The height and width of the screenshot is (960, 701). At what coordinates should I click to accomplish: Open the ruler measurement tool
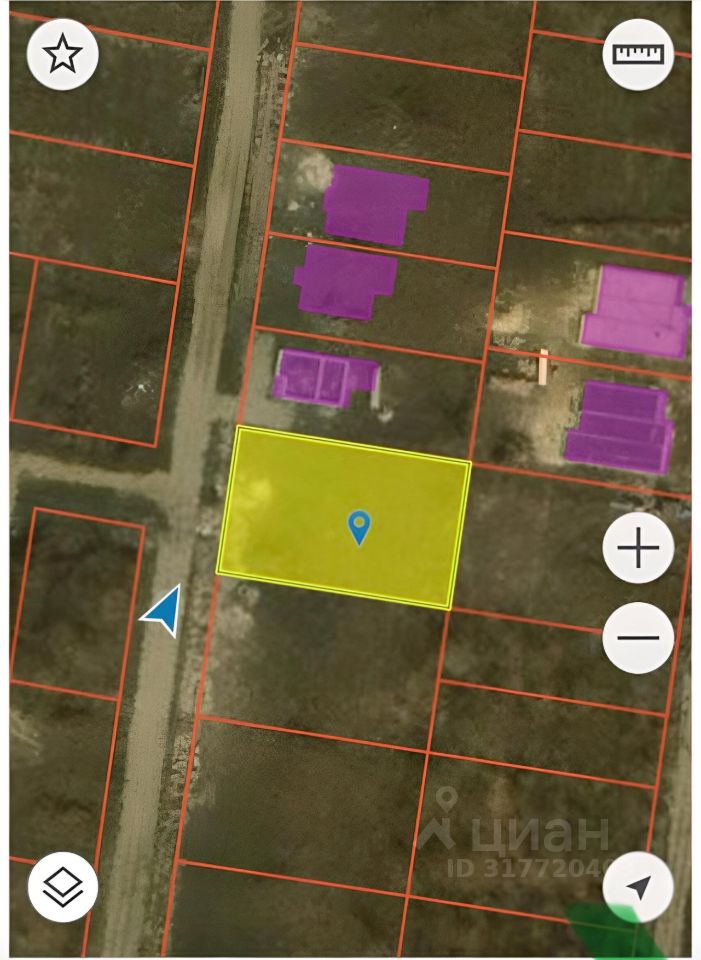(x=638, y=54)
